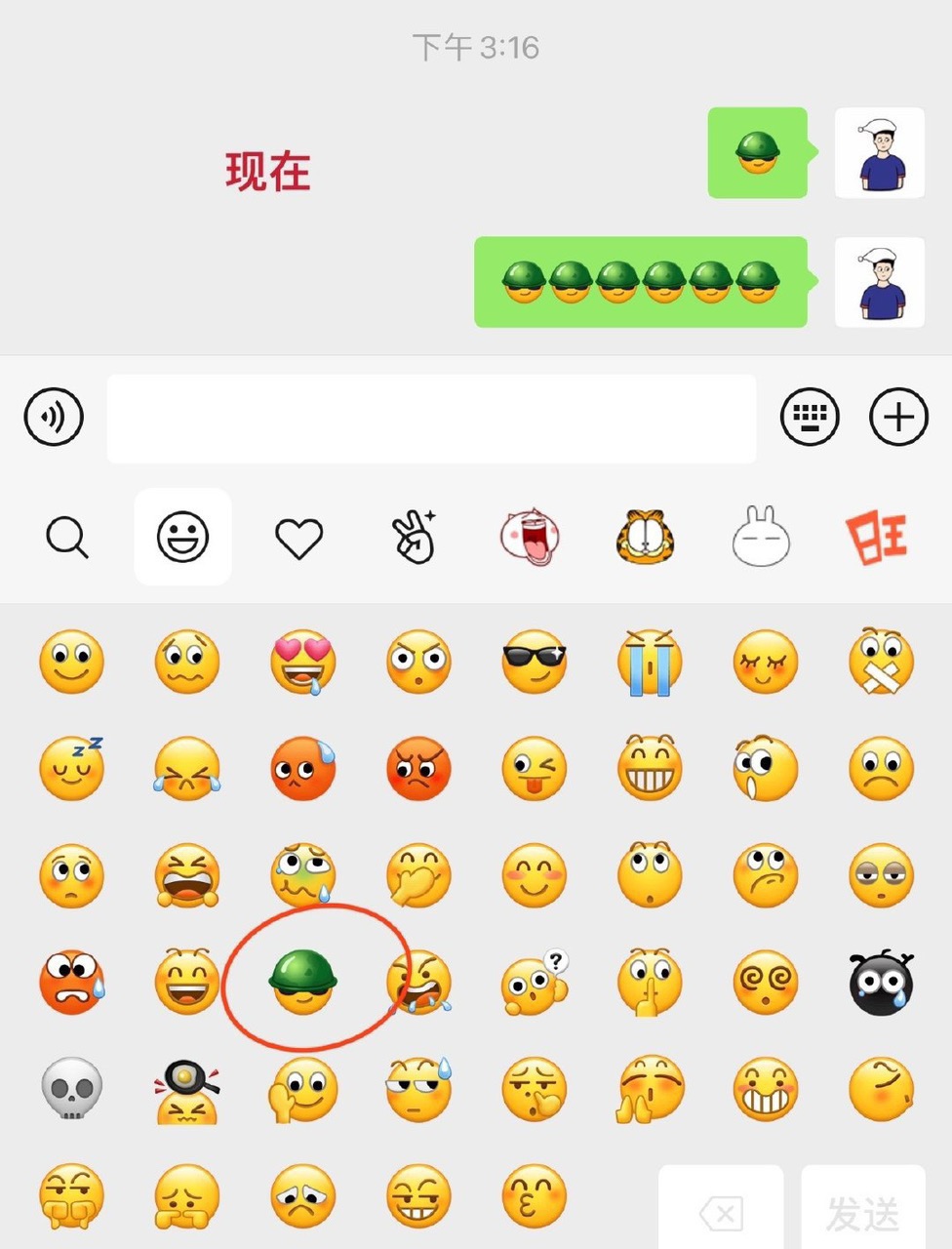This screenshot has width=952, height=1249.
Task: Insert the sleeping zzz emoji
Action: [x=71, y=768]
